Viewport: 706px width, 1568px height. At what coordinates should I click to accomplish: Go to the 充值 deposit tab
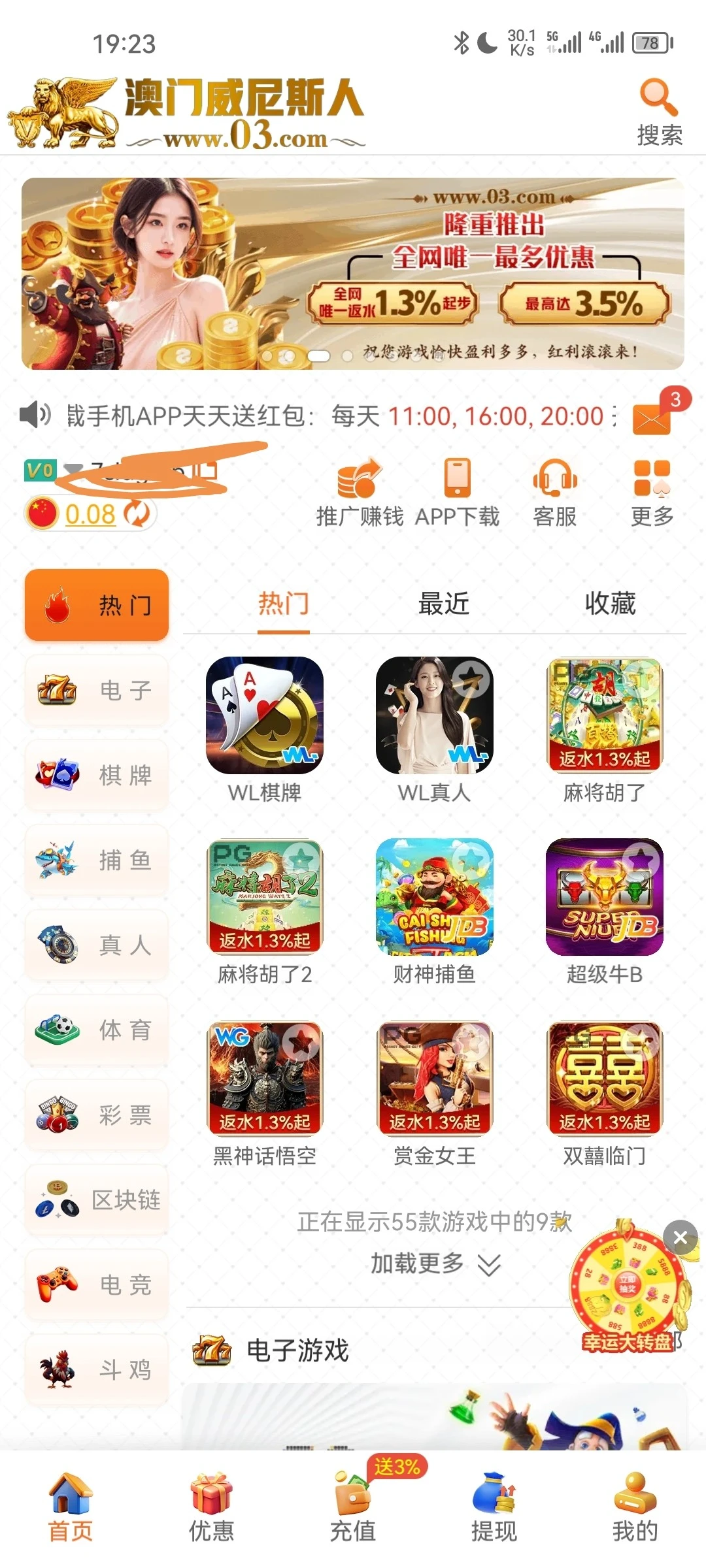coord(353,1507)
